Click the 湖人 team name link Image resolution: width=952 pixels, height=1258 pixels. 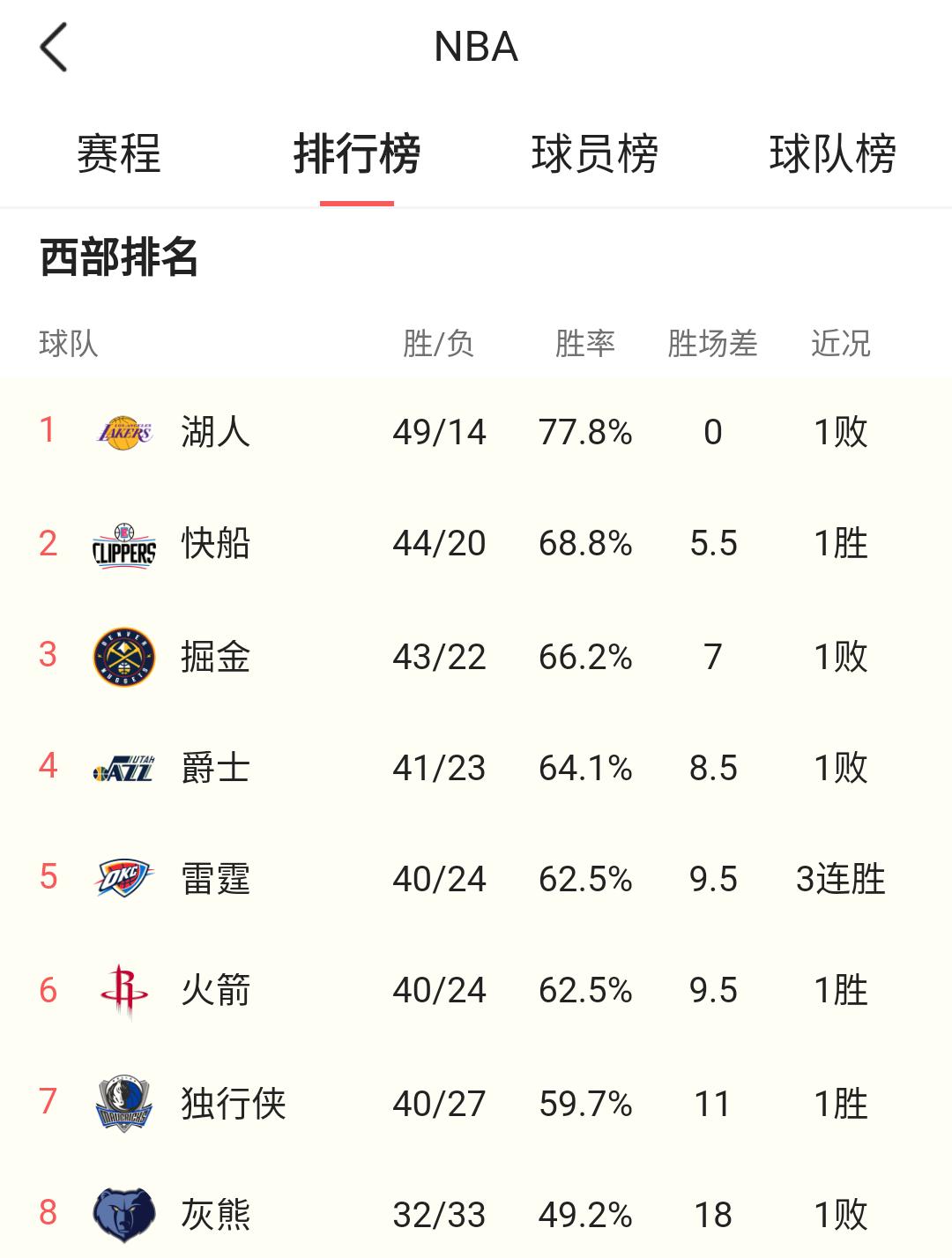click(217, 431)
